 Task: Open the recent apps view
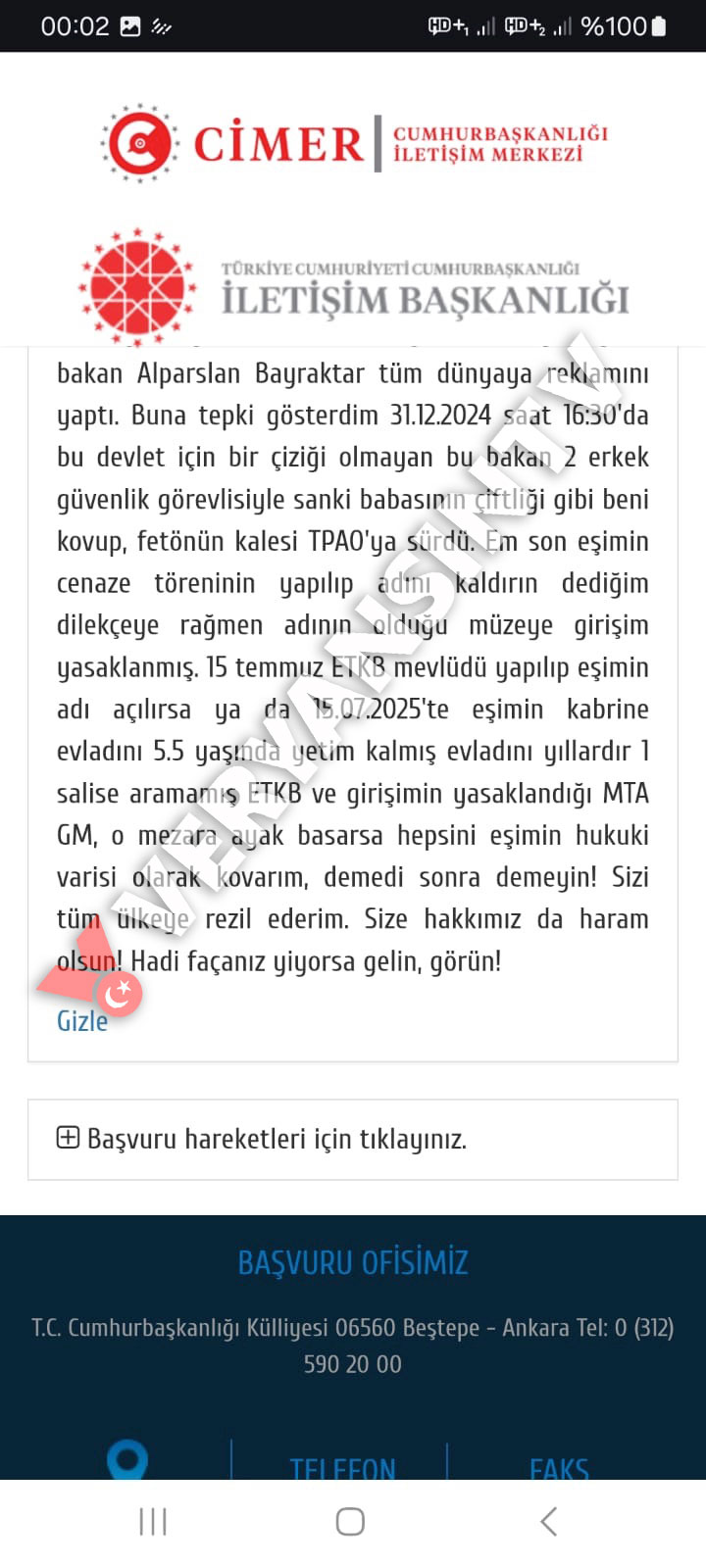click(153, 1522)
